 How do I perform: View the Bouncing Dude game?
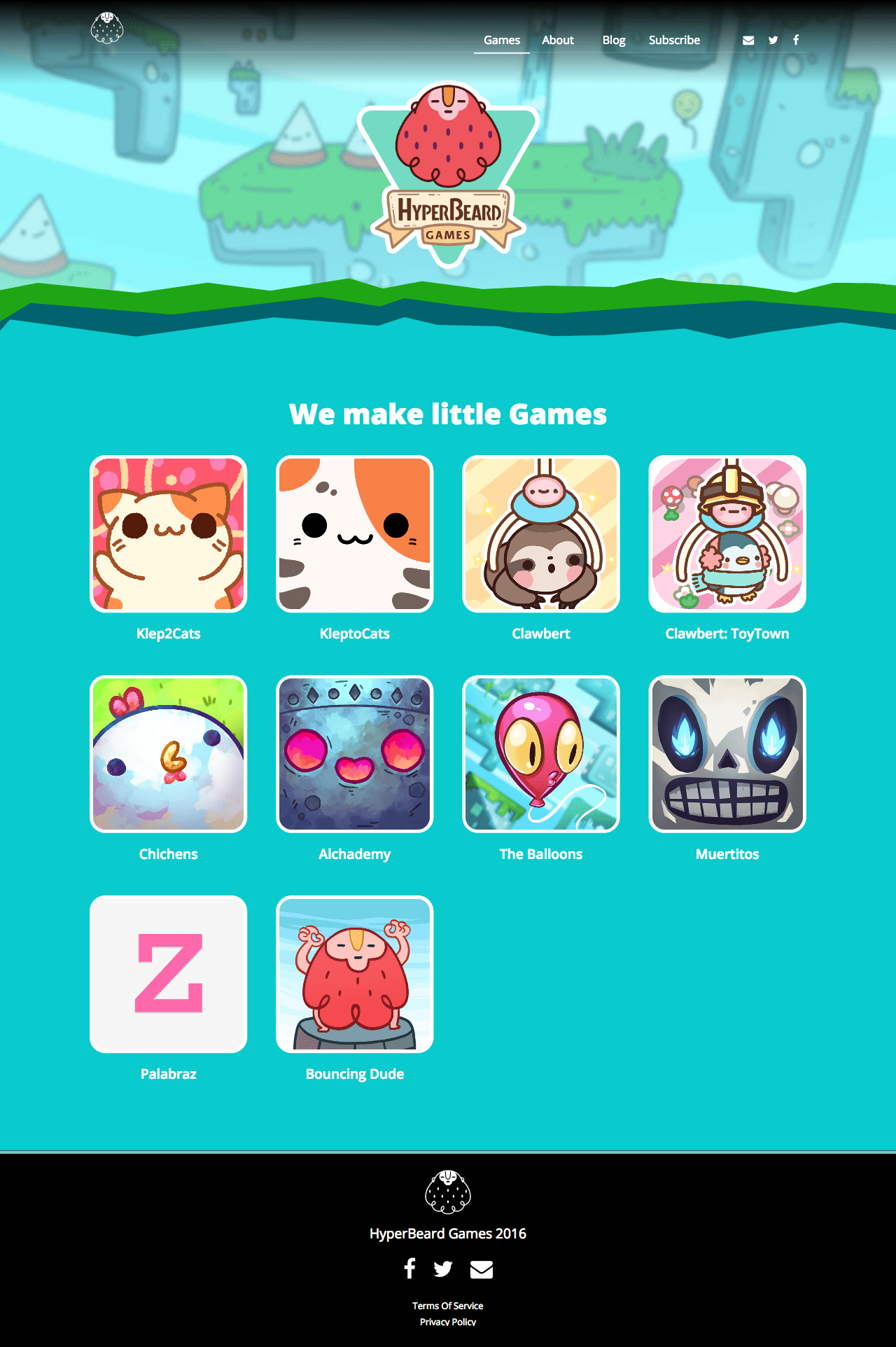354,974
